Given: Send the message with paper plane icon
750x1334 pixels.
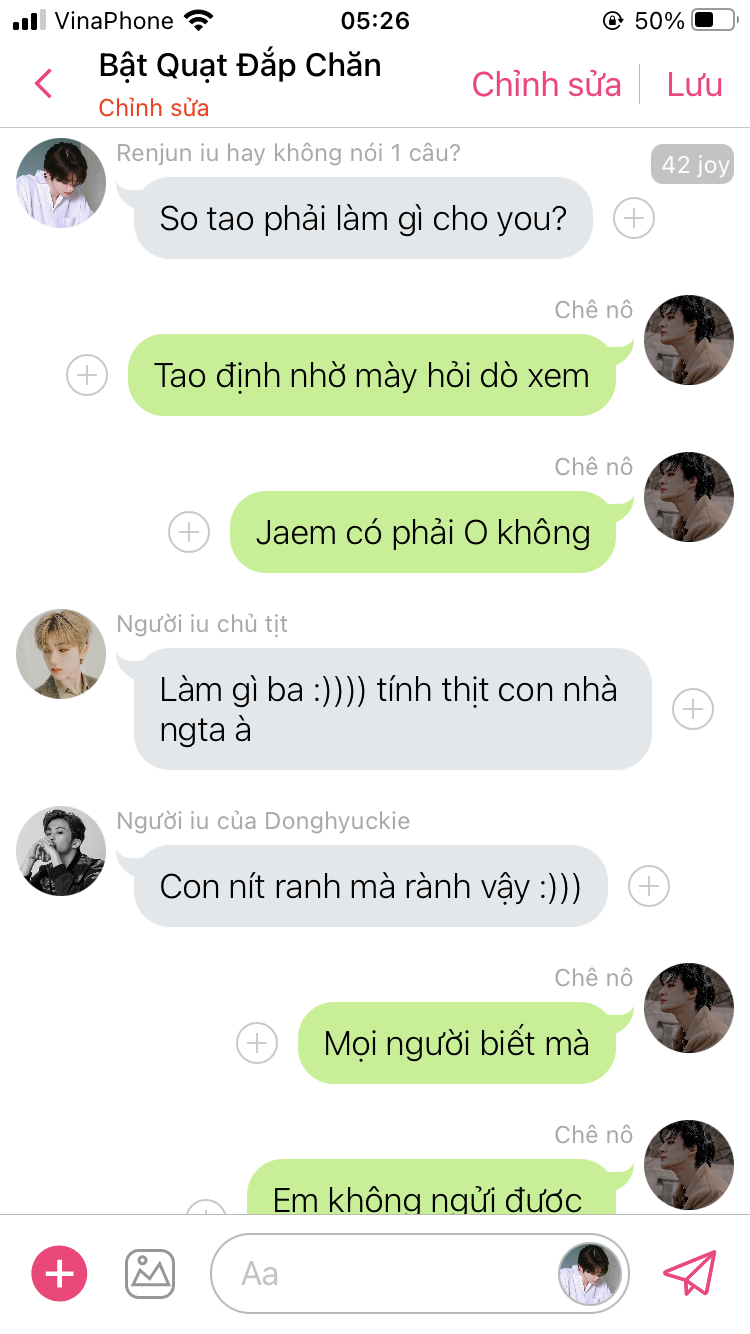Looking at the screenshot, I should click(690, 1273).
